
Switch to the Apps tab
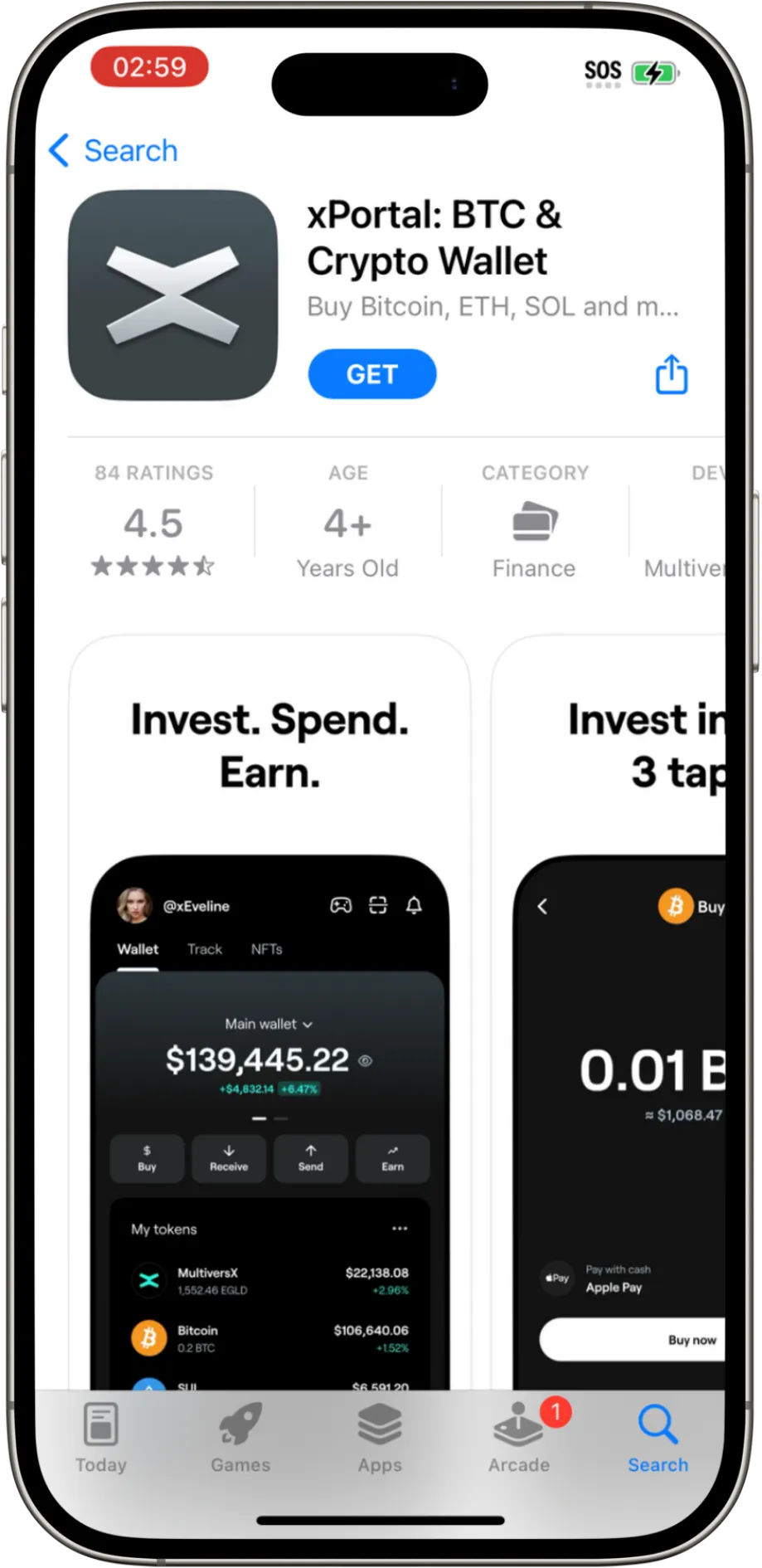[380, 1439]
